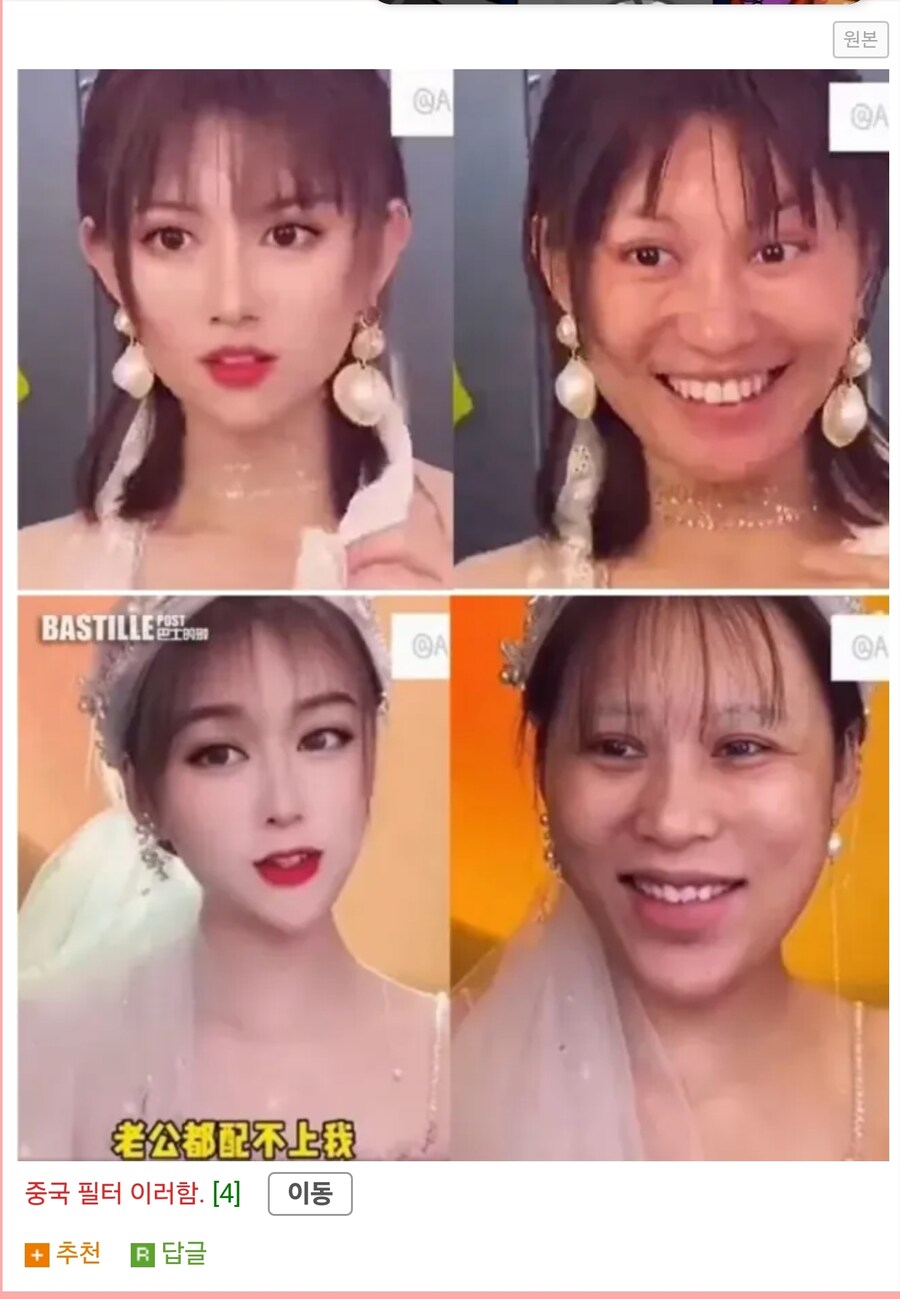
Task: Tap the 이동 button
Action: 310,1193
